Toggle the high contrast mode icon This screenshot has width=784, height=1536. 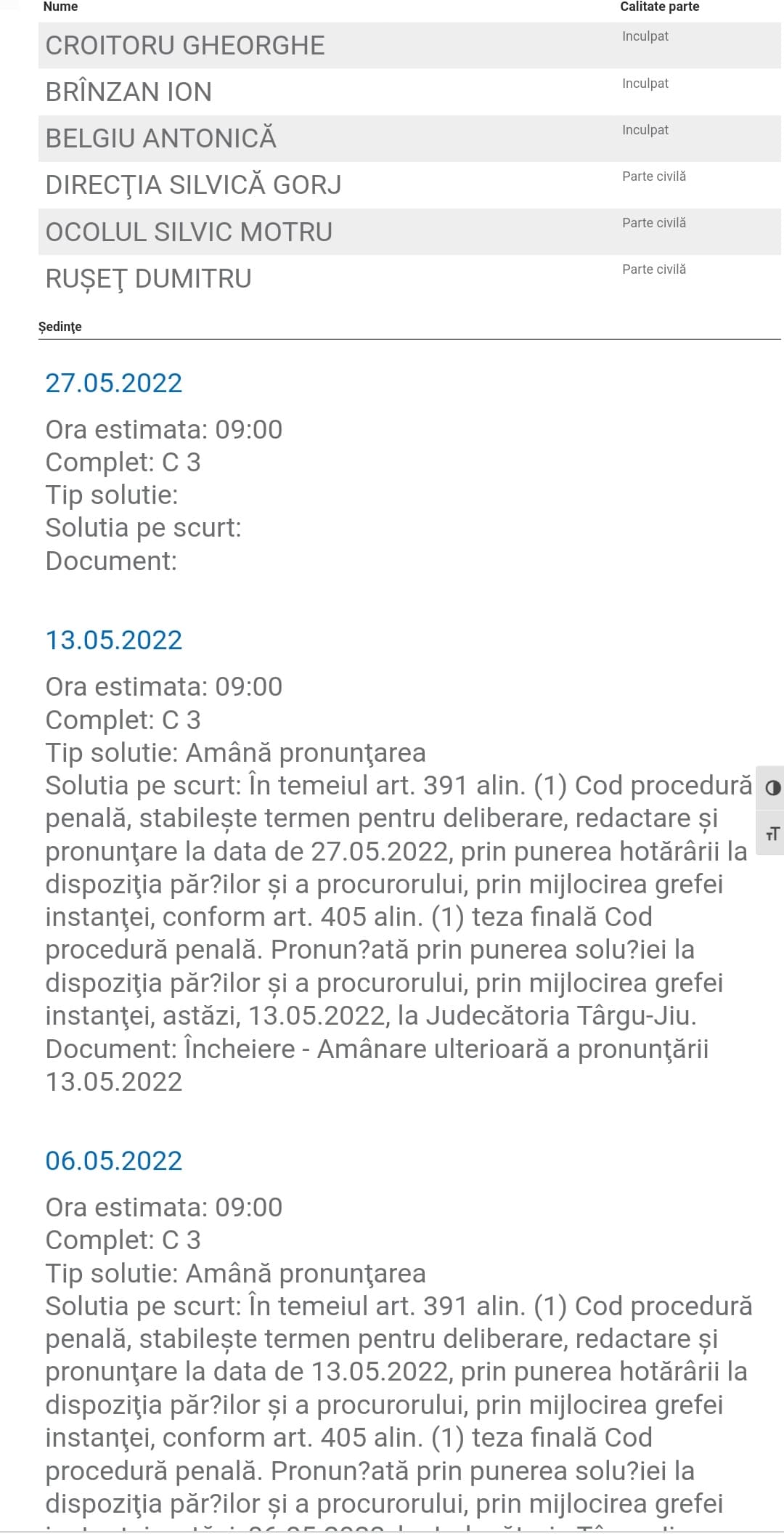(x=772, y=788)
